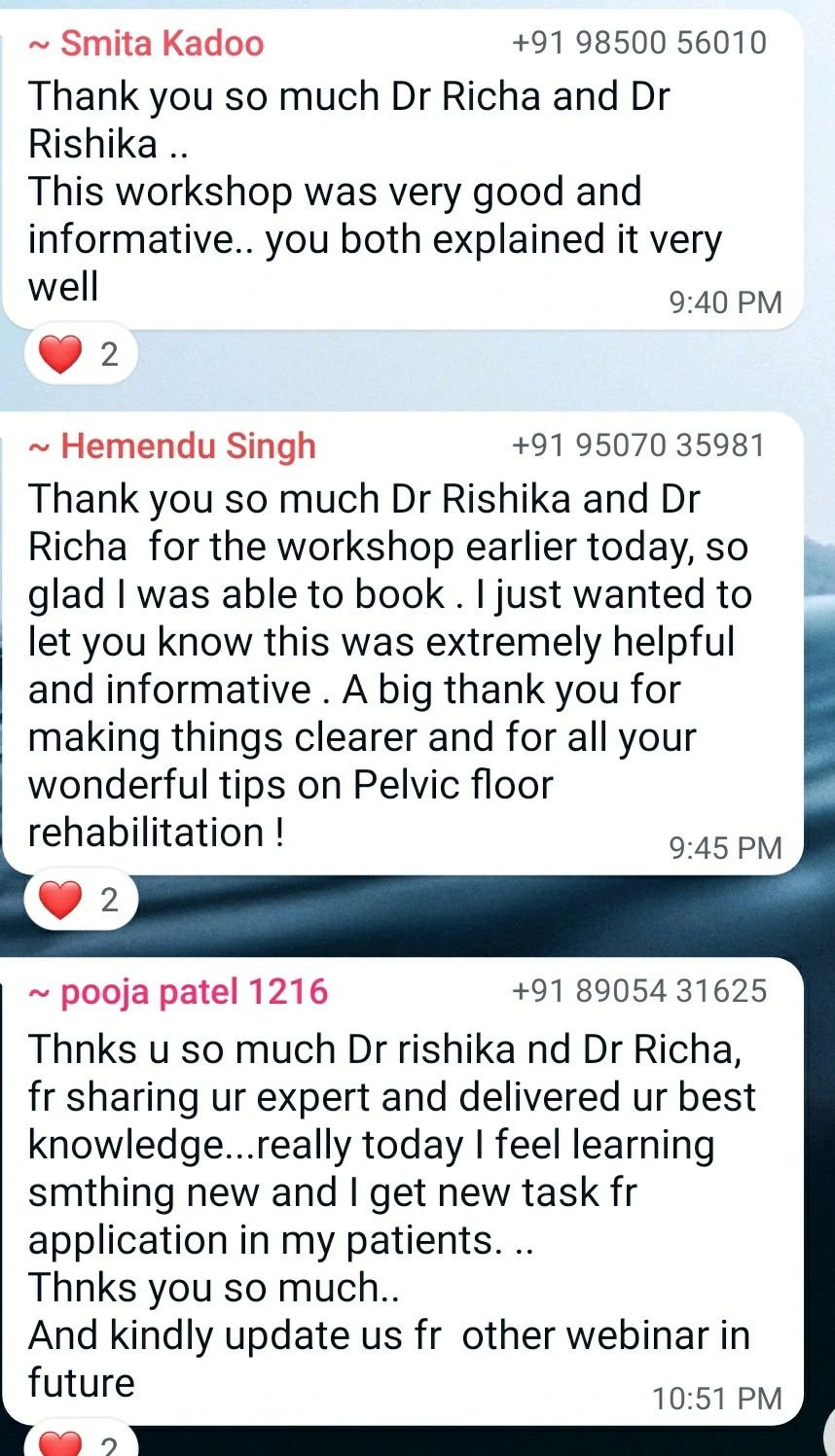View heart reactions under Hemendu Singh's message
The height and width of the screenshot is (1456, 835).
(80, 900)
